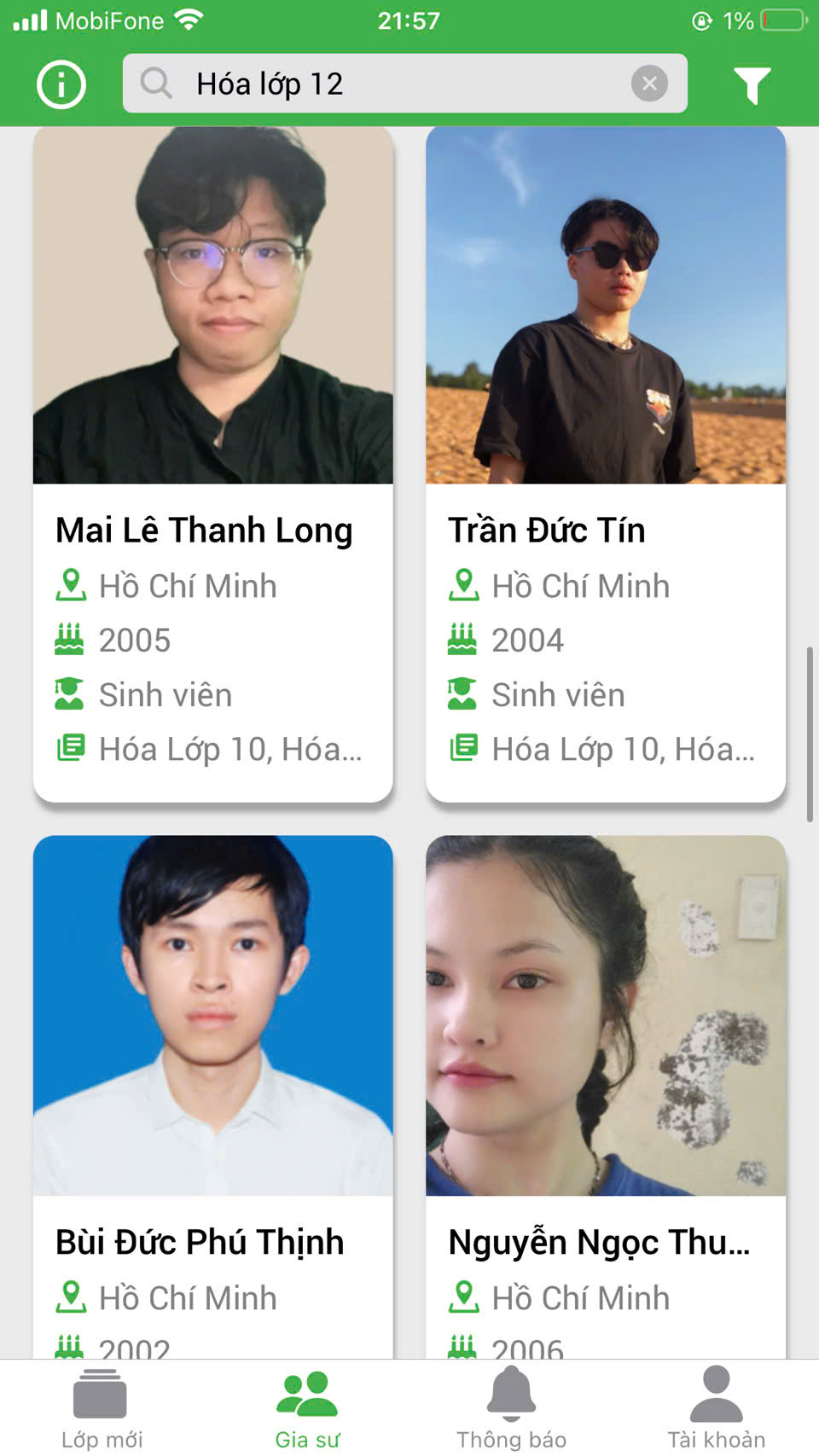The height and width of the screenshot is (1456, 819).
Task: Open the info icon in the header
Action: tap(61, 84)
